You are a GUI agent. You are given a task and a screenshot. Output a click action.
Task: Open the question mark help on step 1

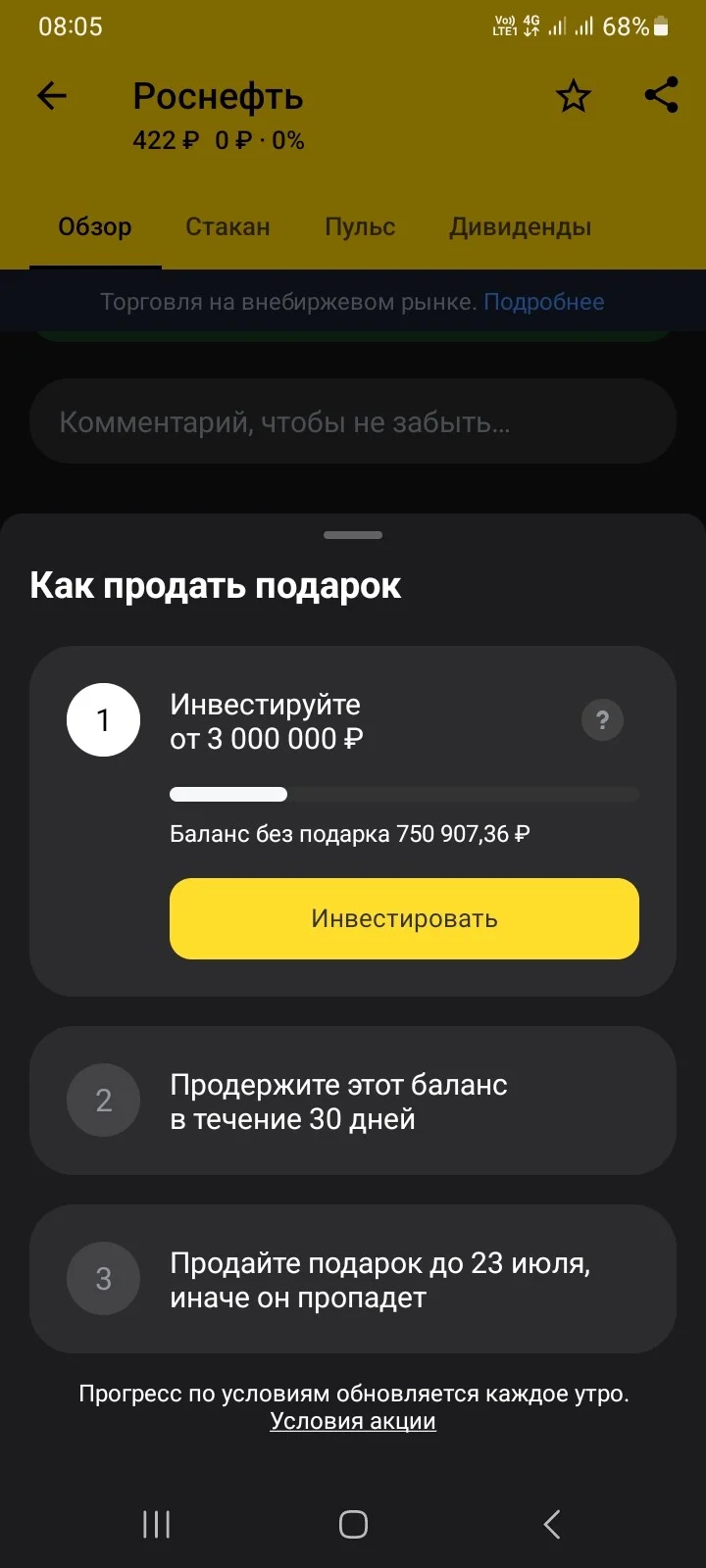[x=603, y=720]
